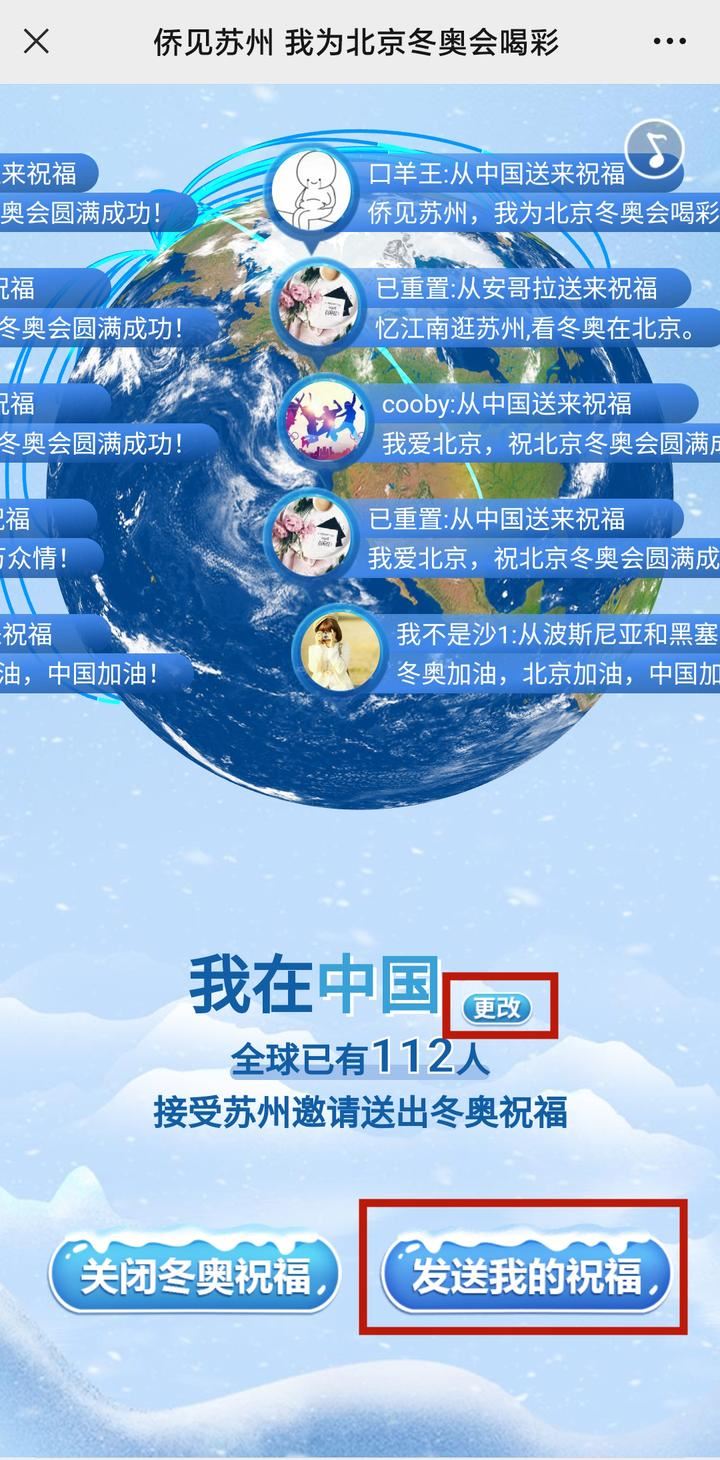Open the three-dot overflow menu
The image size is (720, 1460).
tap(669, 41)
